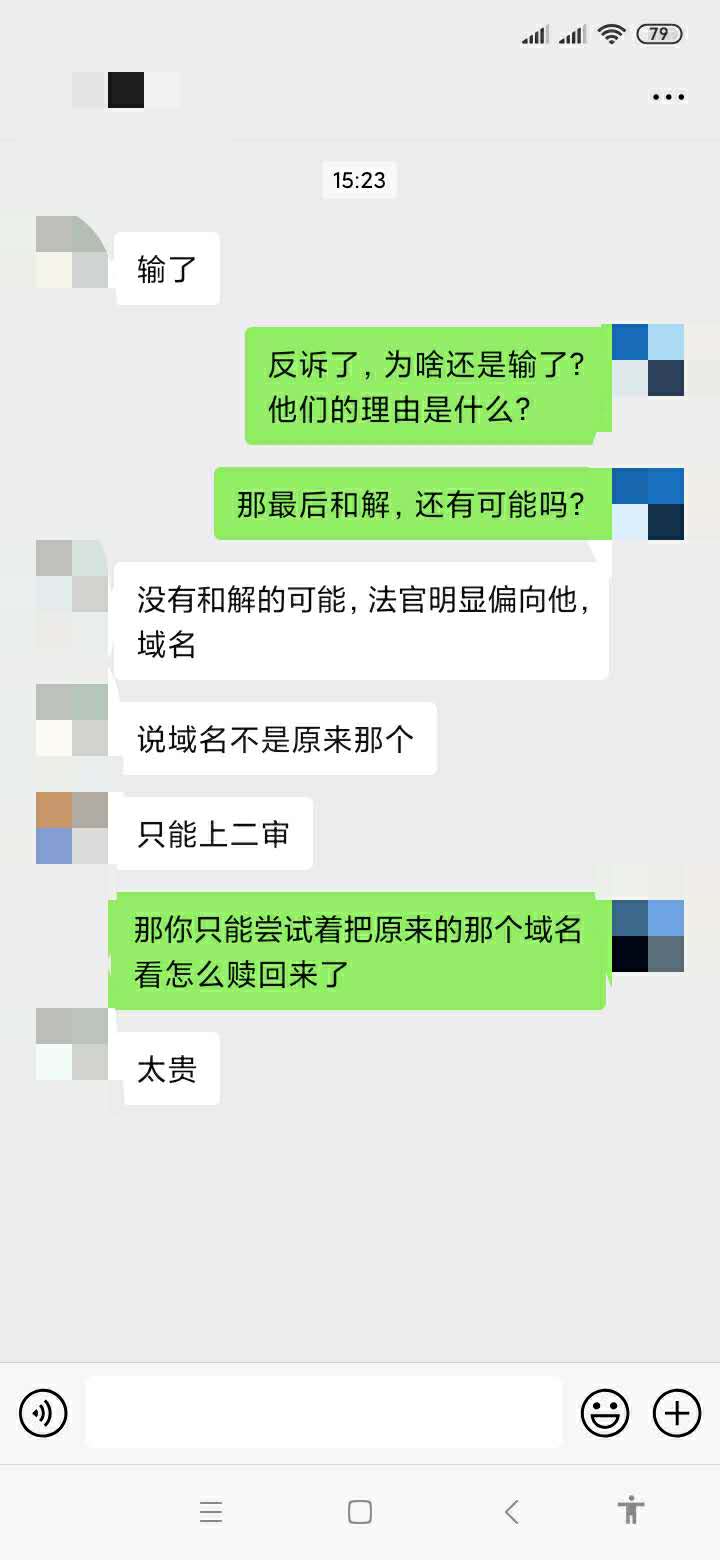Go to home via system square button
Screen dimensions: 720x1560
(x=360, y=1511)
